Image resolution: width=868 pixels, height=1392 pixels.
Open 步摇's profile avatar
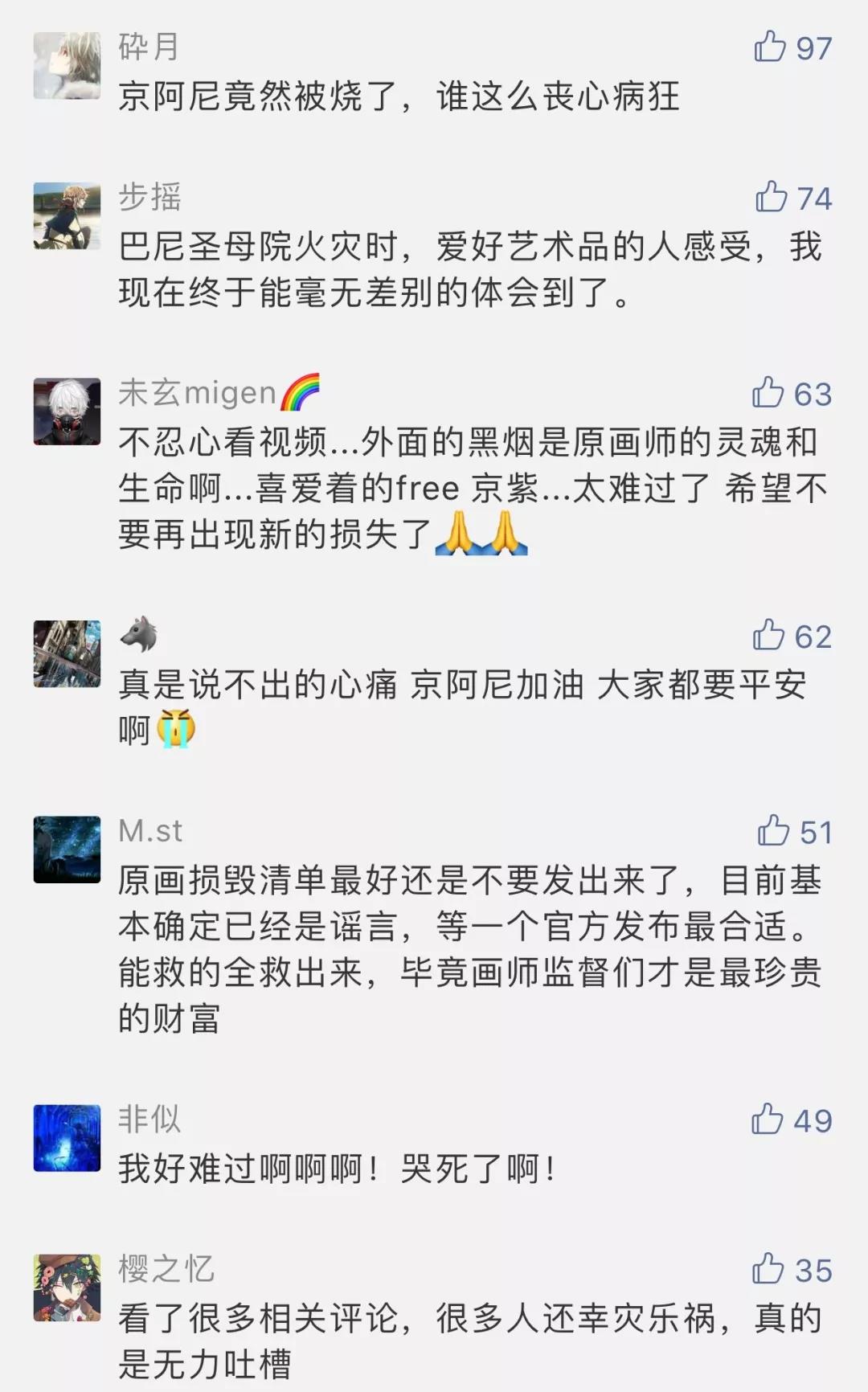pos(67,215)
